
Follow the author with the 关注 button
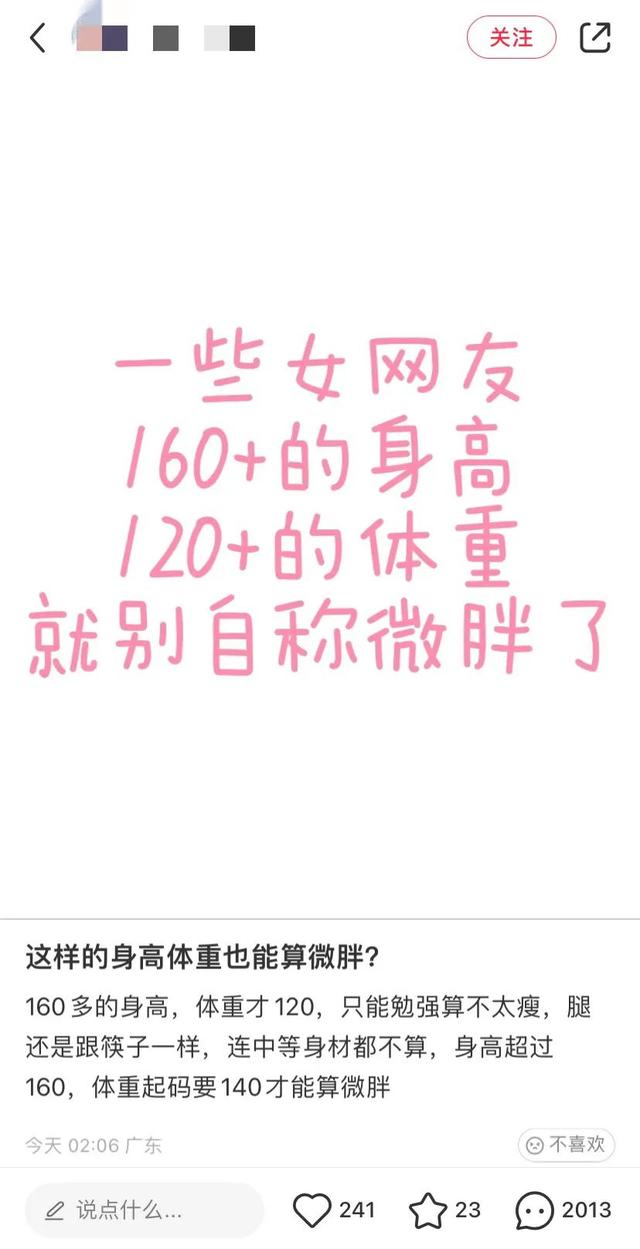coord(511,38)
